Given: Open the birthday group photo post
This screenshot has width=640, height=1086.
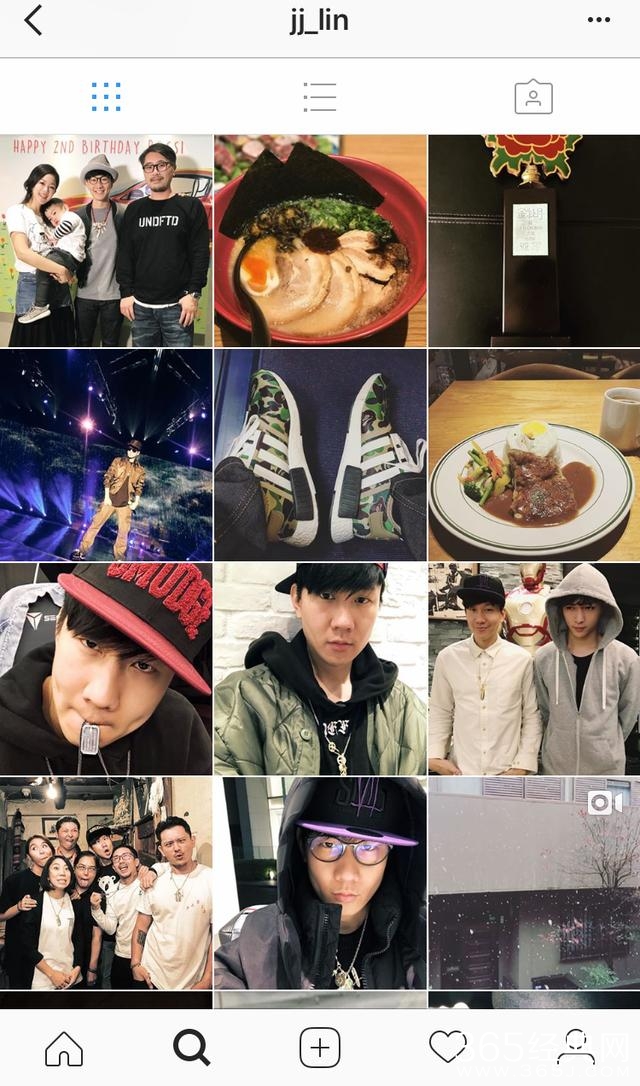Looking at the screenshot, I should click(106, 240).
